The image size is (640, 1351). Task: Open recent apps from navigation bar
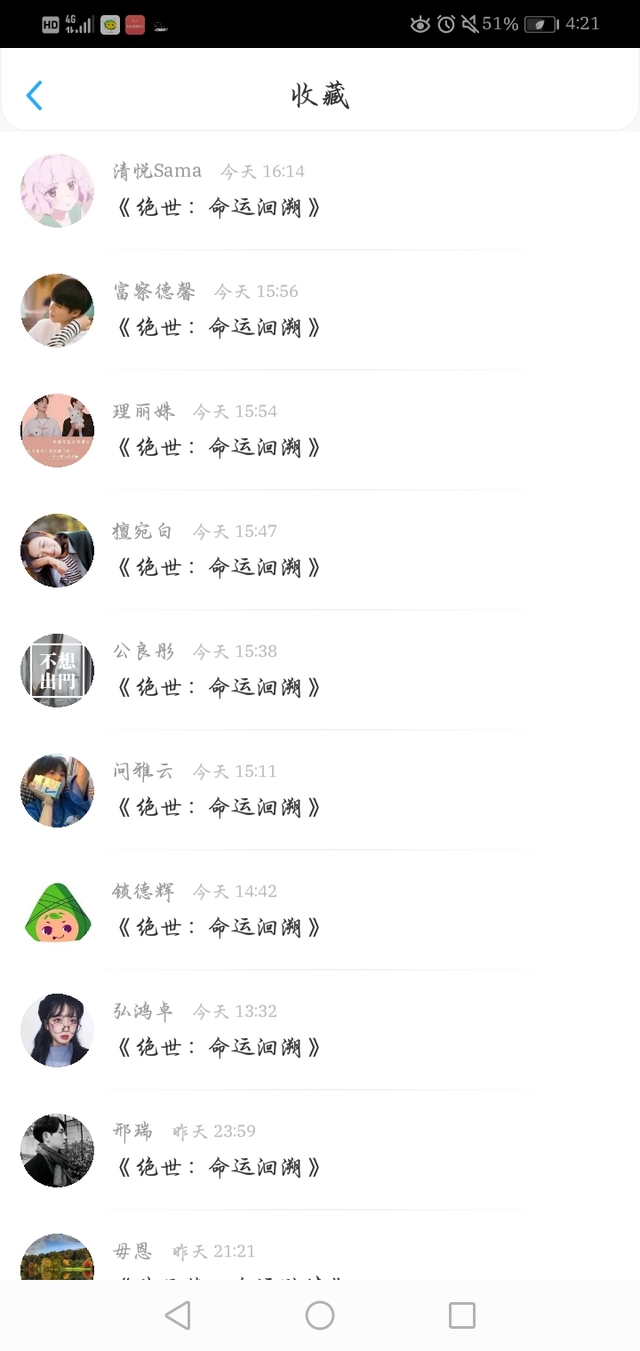(x=462, y=1315)
